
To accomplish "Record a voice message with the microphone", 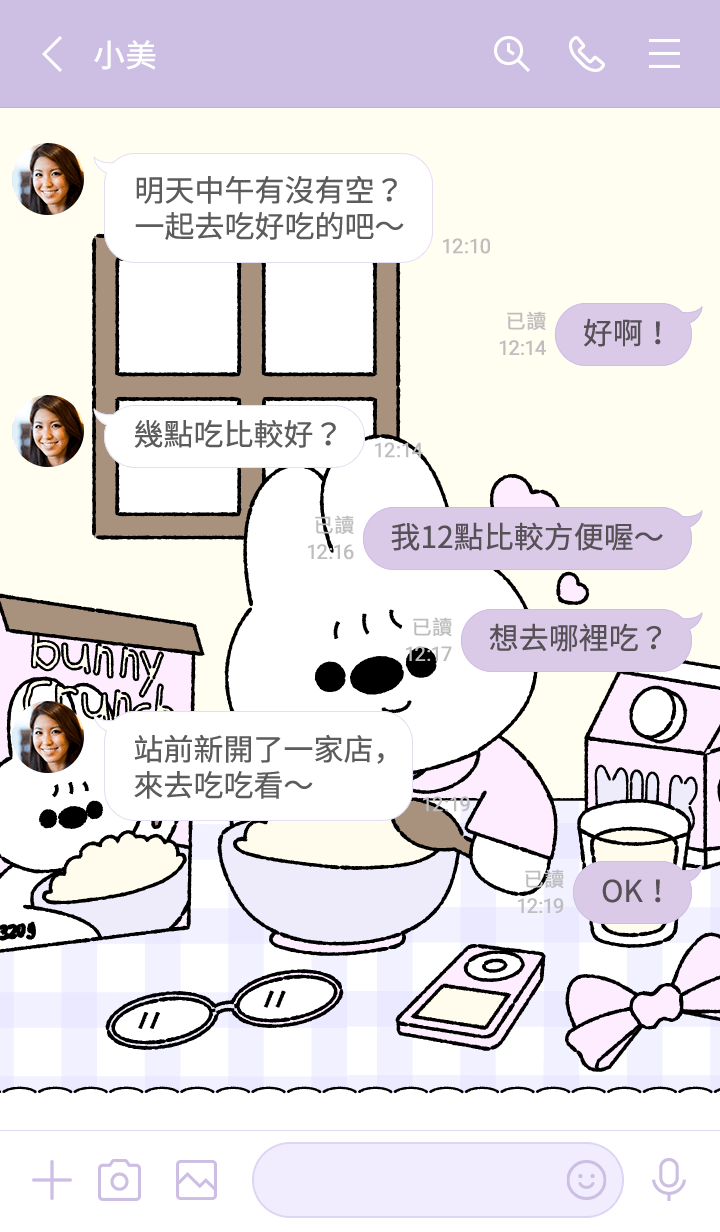I will click(x=668, y=1181).
